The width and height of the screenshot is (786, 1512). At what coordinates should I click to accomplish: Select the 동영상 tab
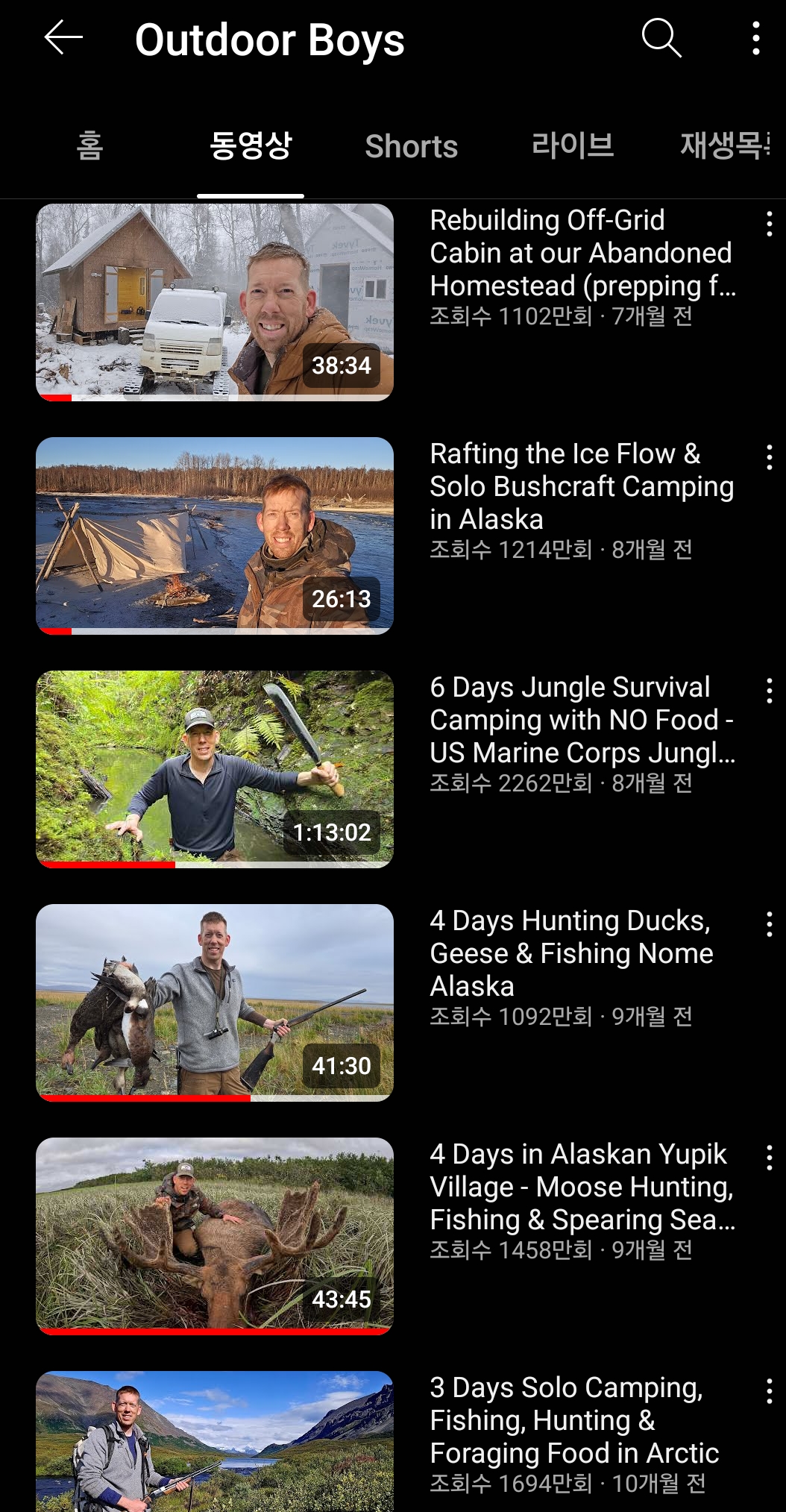click(251, 145)
